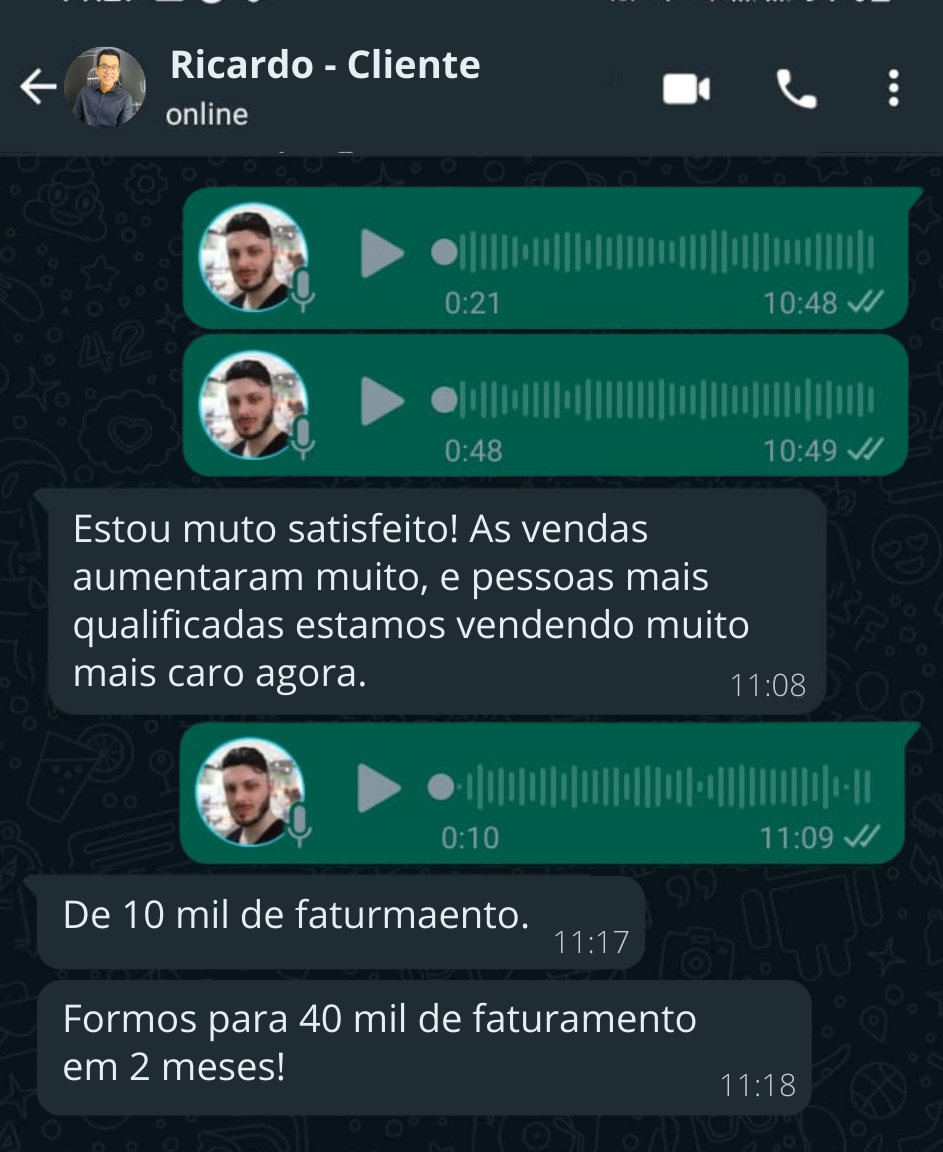This screenshot has width=943, height=1152.
Task: Start a video call with Ricardo
Action: tap(686, 90)
